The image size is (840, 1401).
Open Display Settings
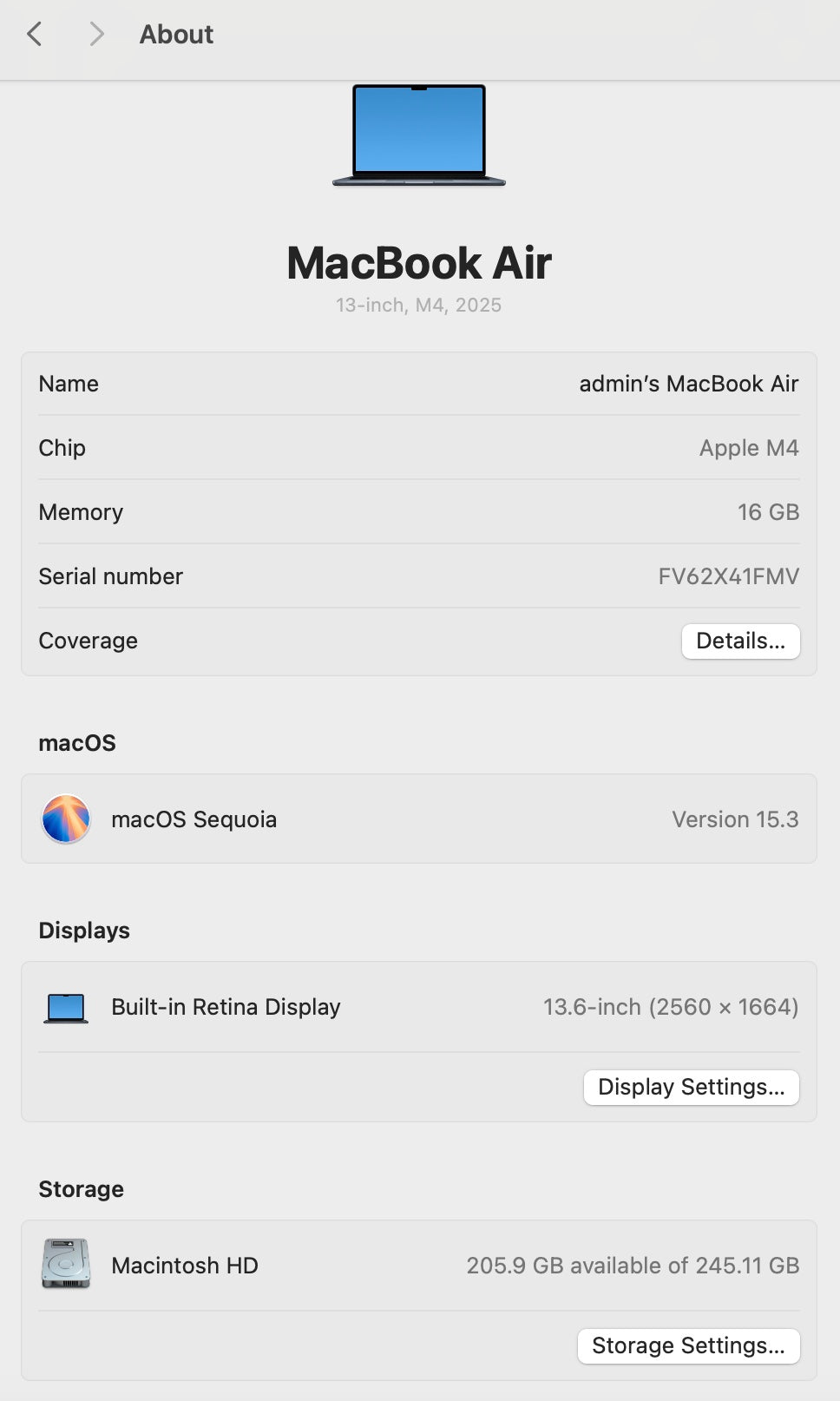[691, 1088]
